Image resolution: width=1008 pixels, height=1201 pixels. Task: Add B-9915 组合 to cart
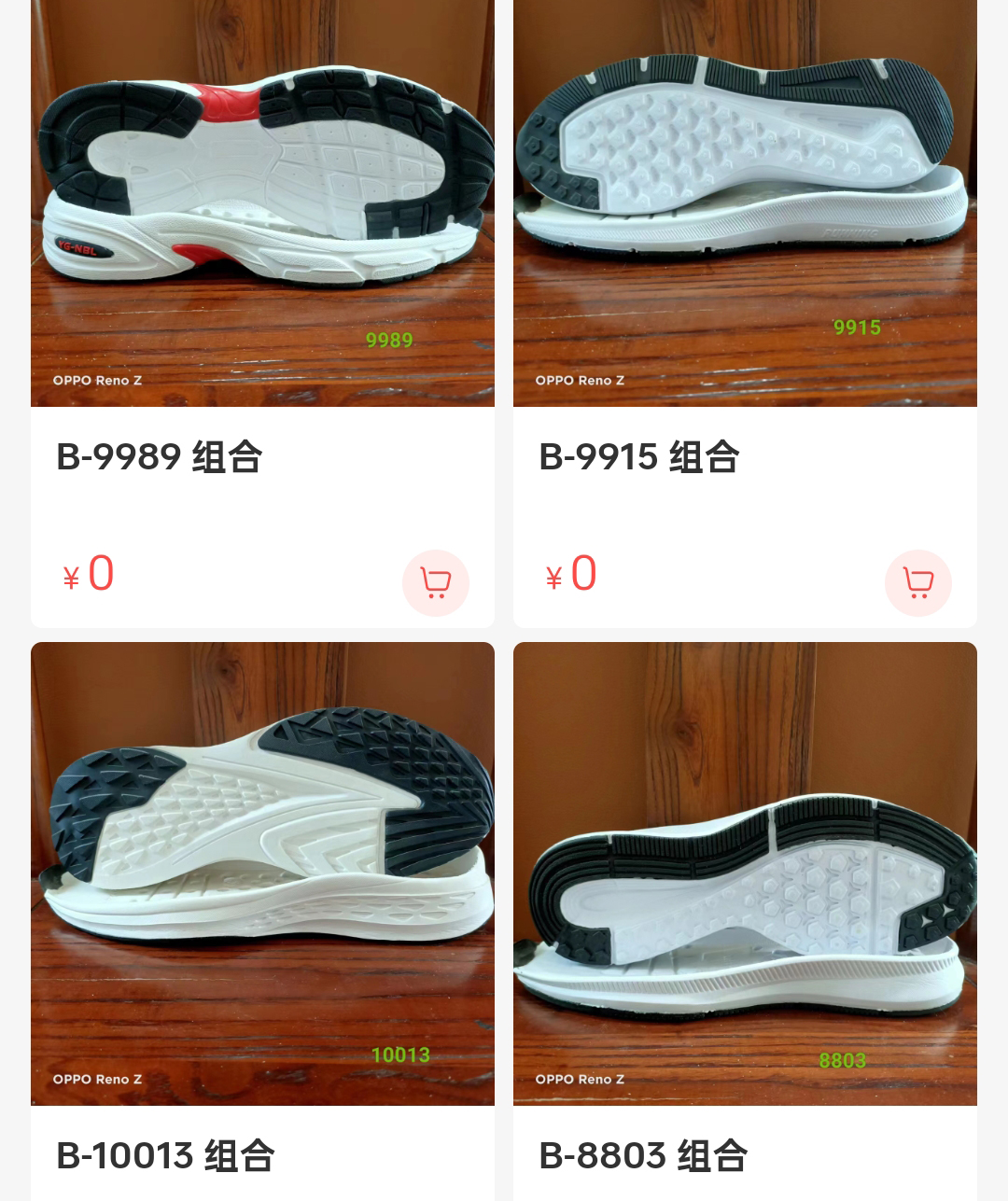(x=917, y=582)
